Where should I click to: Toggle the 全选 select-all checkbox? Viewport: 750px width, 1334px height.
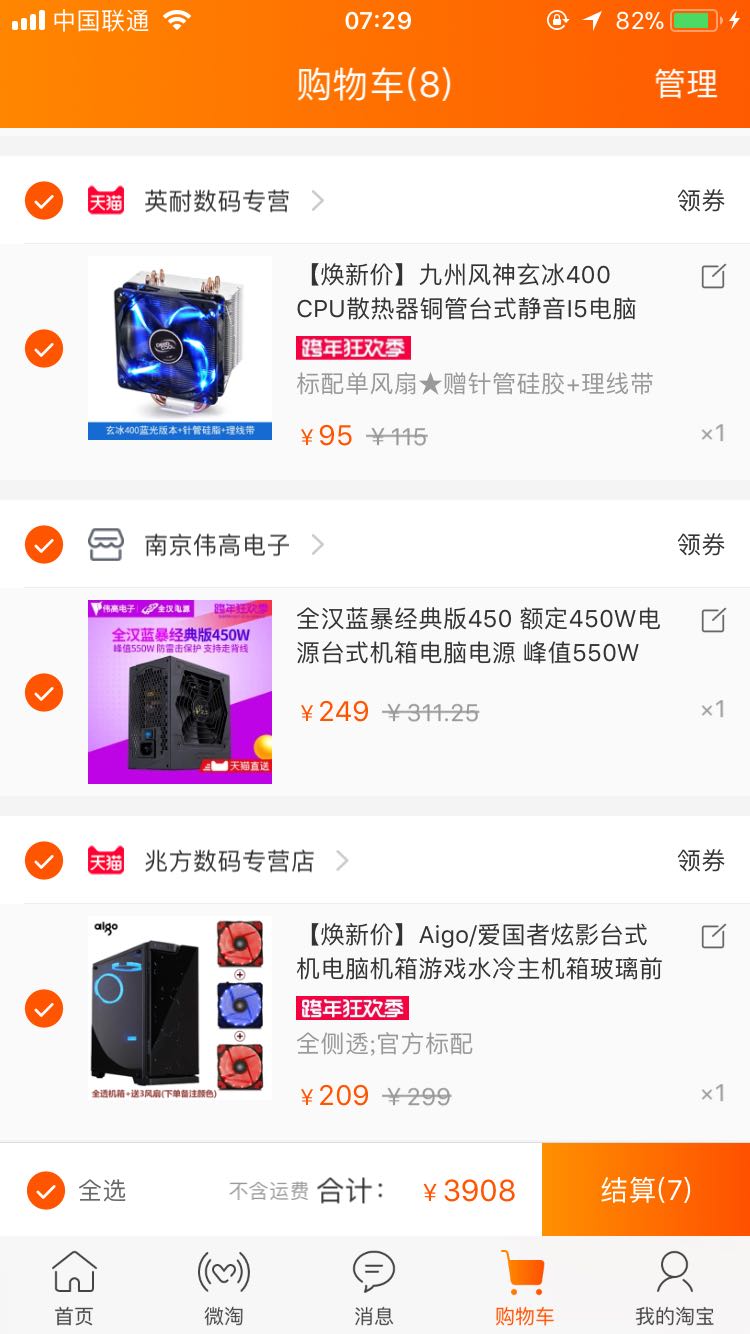[x=46, y=1191]
